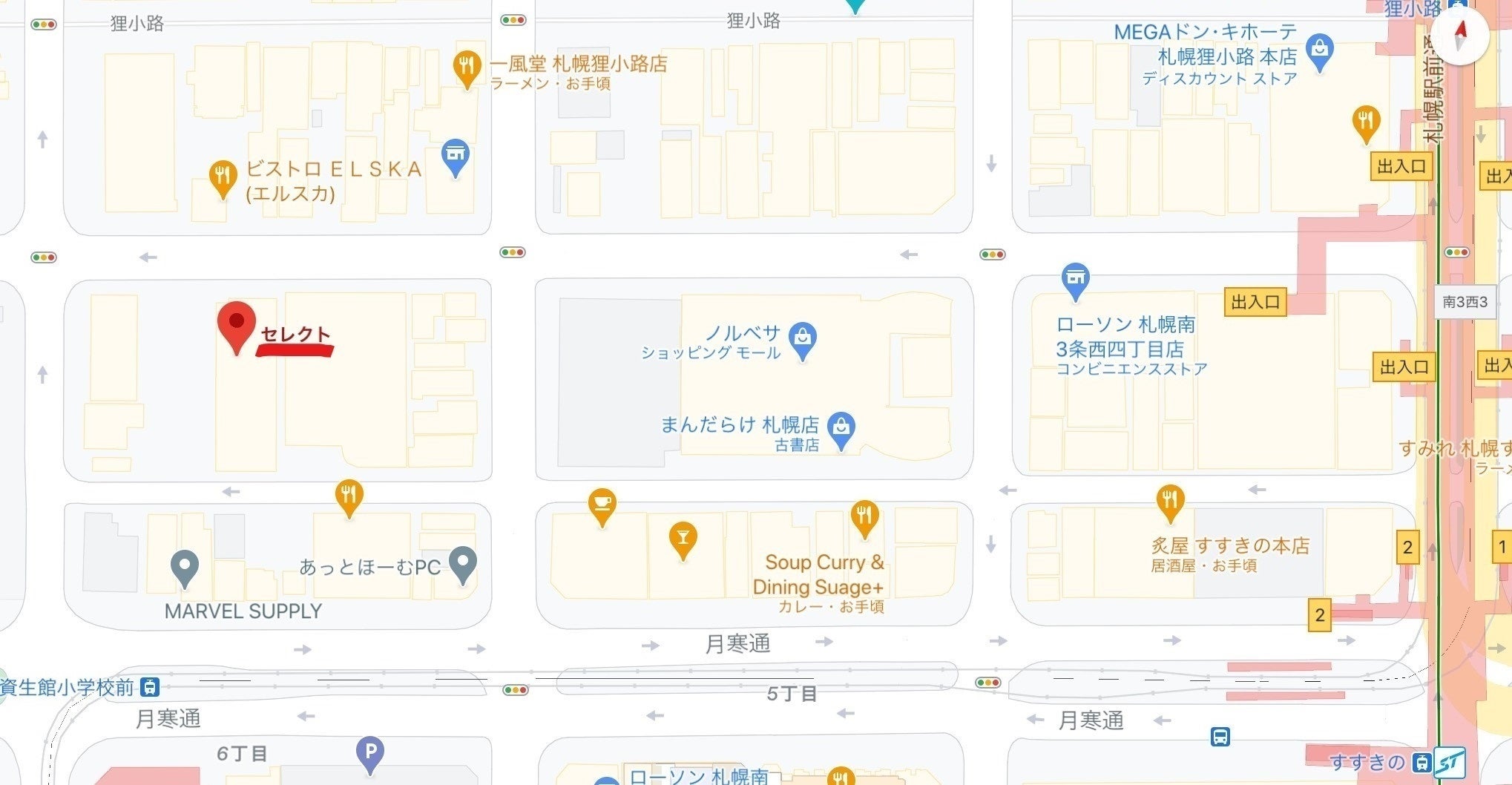Open the ローソン 札幌南3条西四丁目店 store marker
This screenshot has height=785, width=1512.
[1075, 280]
